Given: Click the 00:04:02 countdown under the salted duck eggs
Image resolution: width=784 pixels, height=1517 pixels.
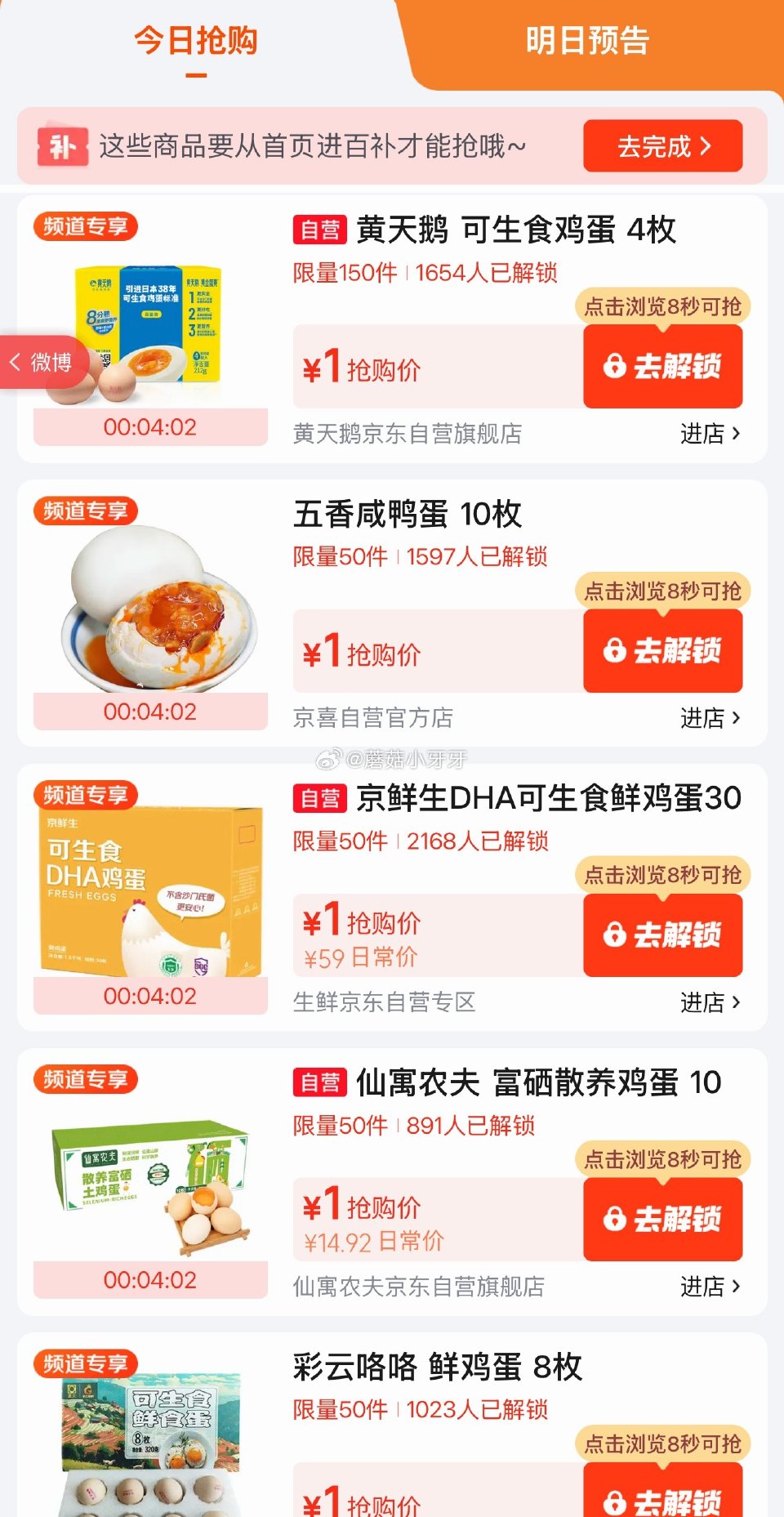Looking at the screenshot, I should pos(152,711).
